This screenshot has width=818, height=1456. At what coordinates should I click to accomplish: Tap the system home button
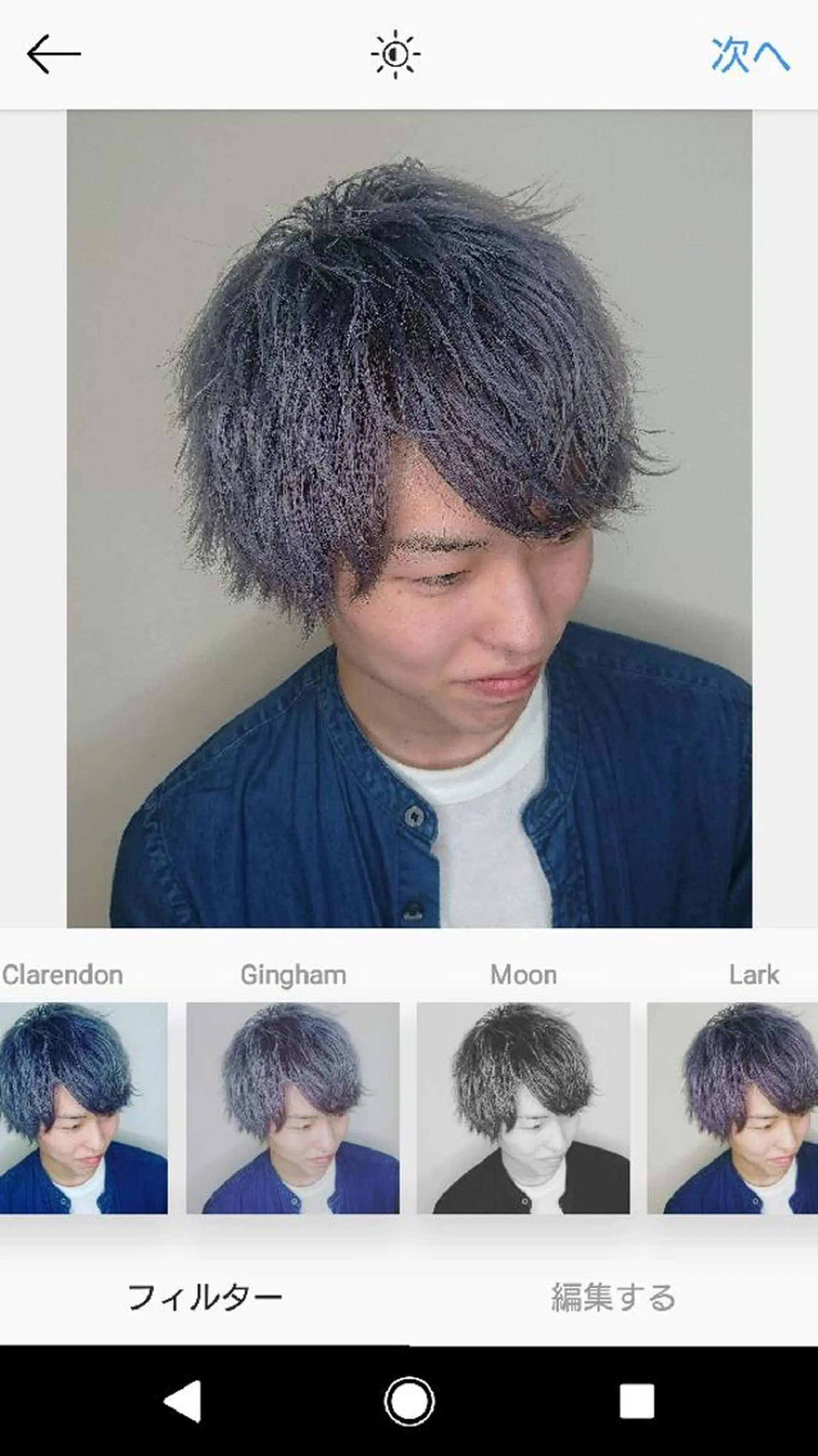point(409,1401)
